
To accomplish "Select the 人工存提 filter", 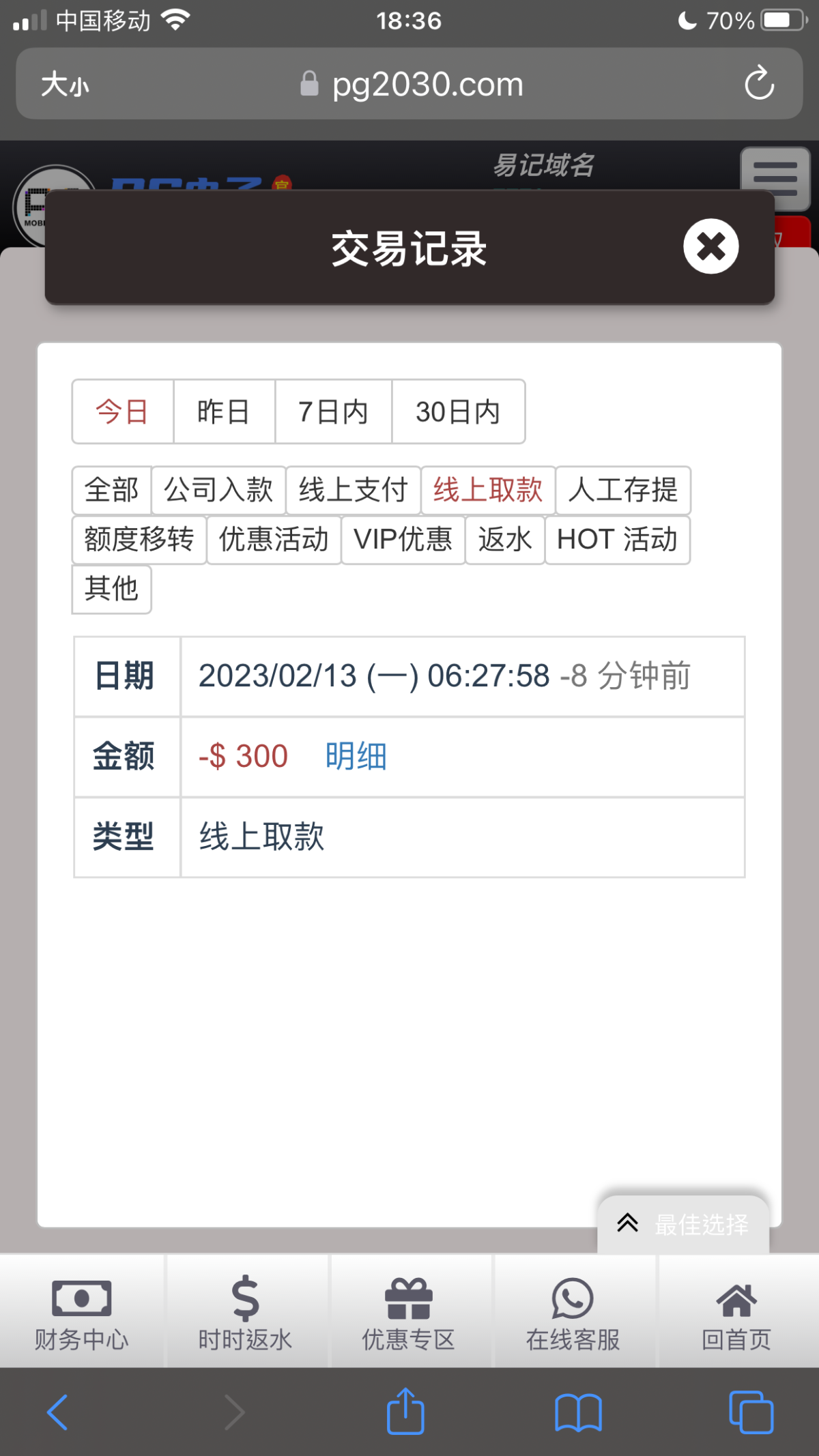I will (x=623, y=490).
